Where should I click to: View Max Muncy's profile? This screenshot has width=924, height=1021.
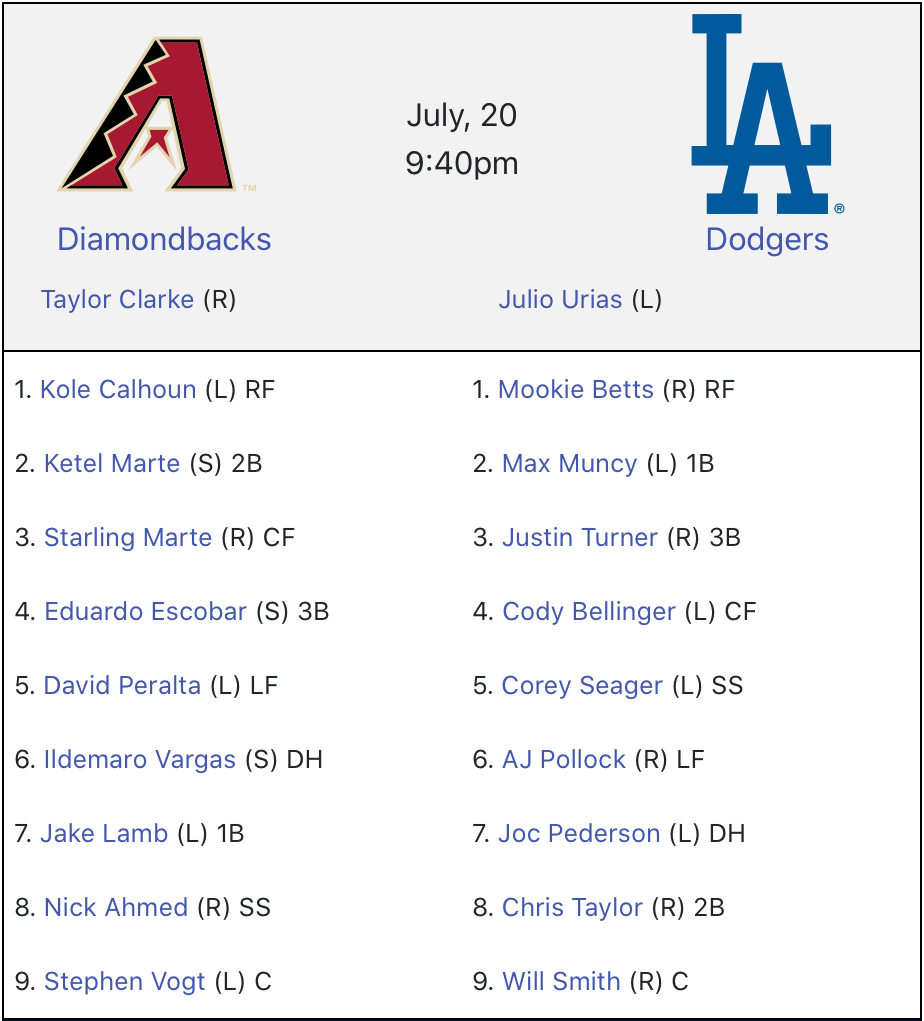(569, 464)
